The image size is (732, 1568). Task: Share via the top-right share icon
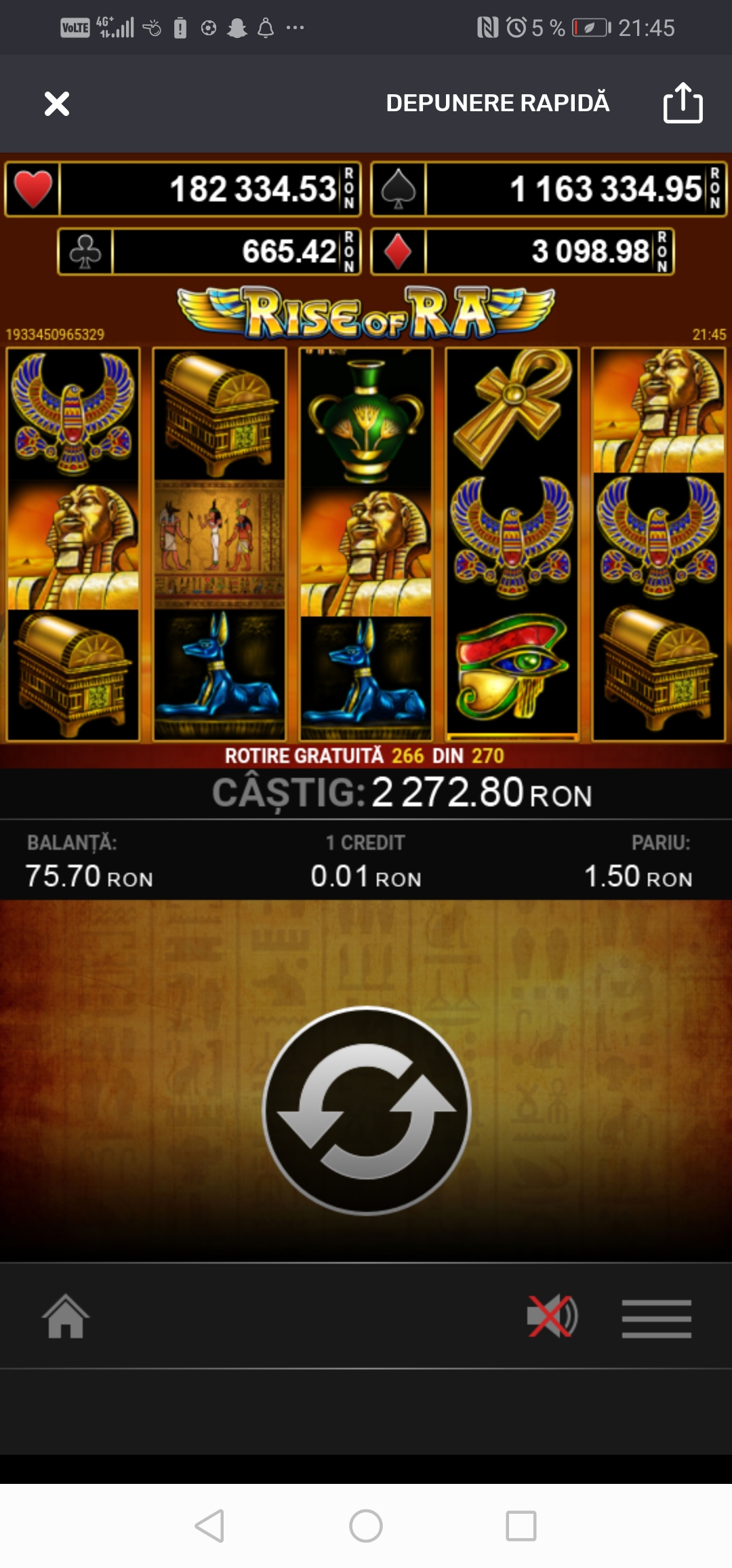click(683, 103)
